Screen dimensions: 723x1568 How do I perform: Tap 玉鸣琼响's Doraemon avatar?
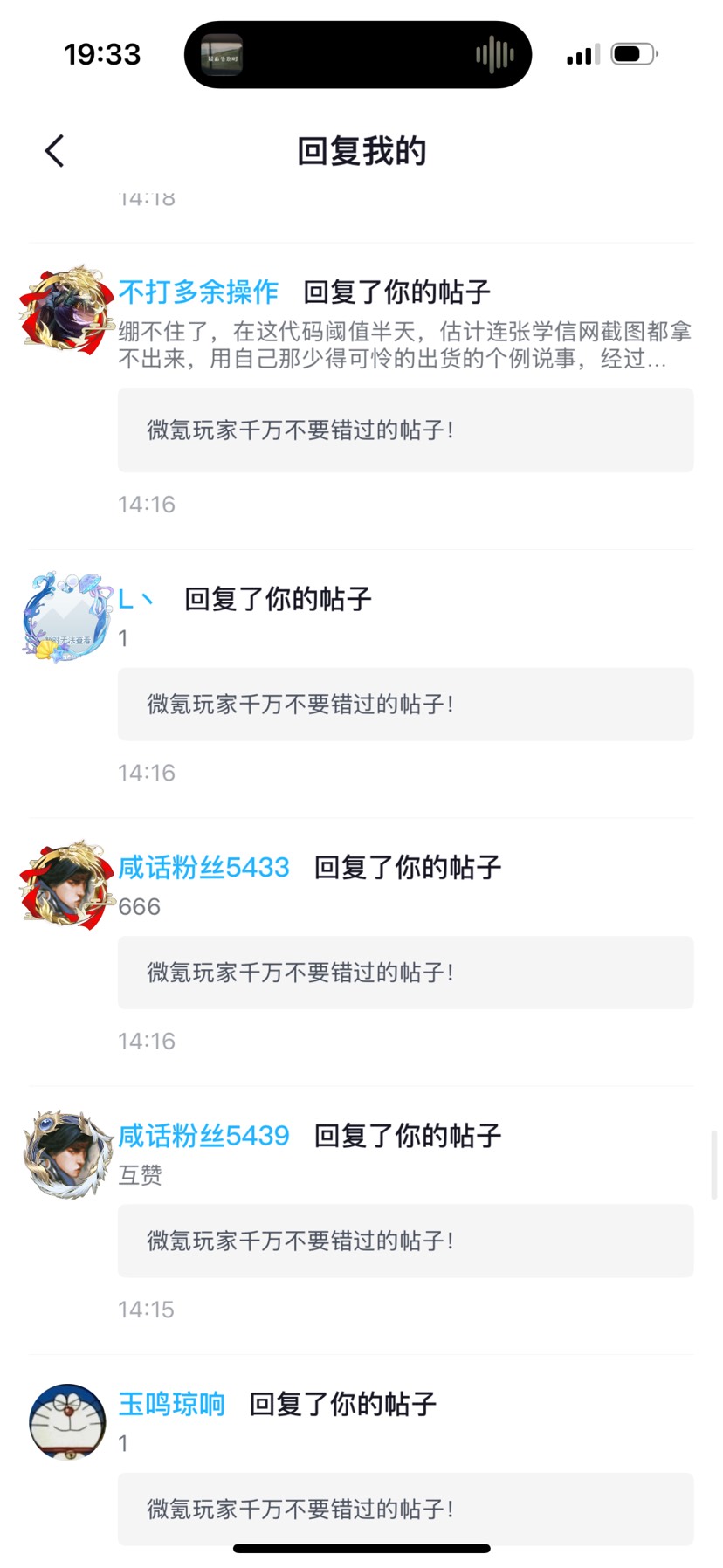pyautogui.click(x=67, y=1422)
